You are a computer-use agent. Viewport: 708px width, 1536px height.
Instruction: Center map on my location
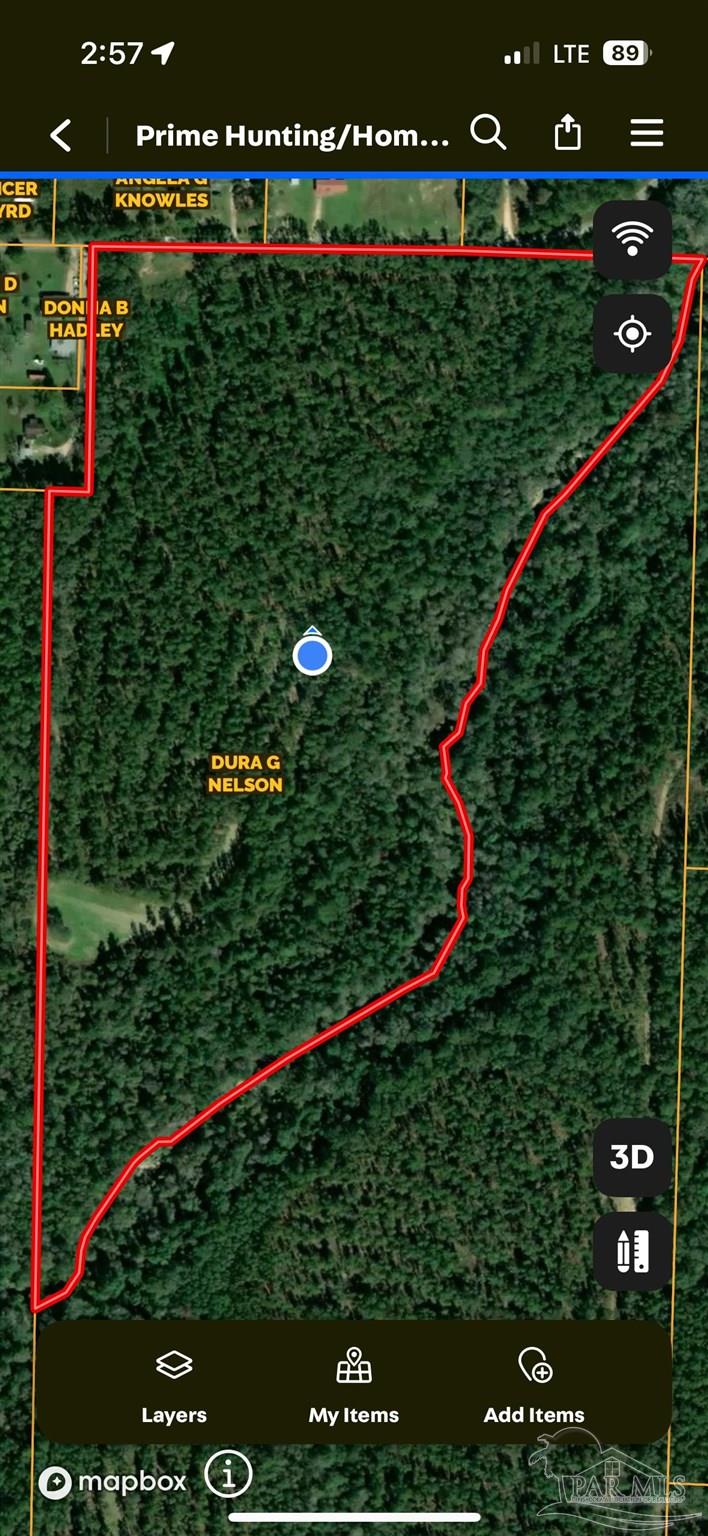click(x=632, y=334)
